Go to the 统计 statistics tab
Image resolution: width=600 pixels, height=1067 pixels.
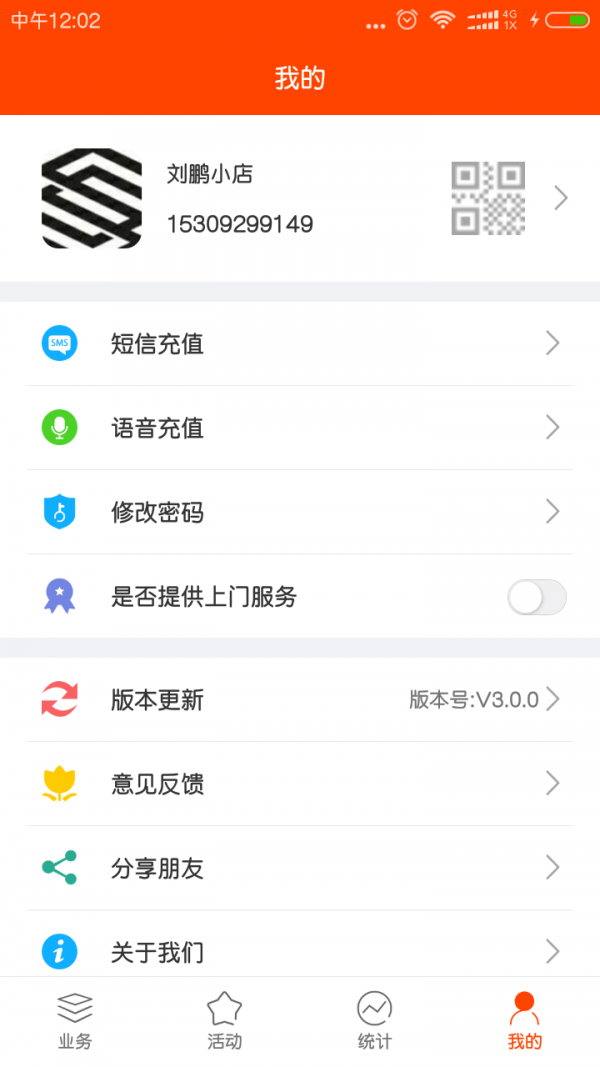[x=375, y=1020]
